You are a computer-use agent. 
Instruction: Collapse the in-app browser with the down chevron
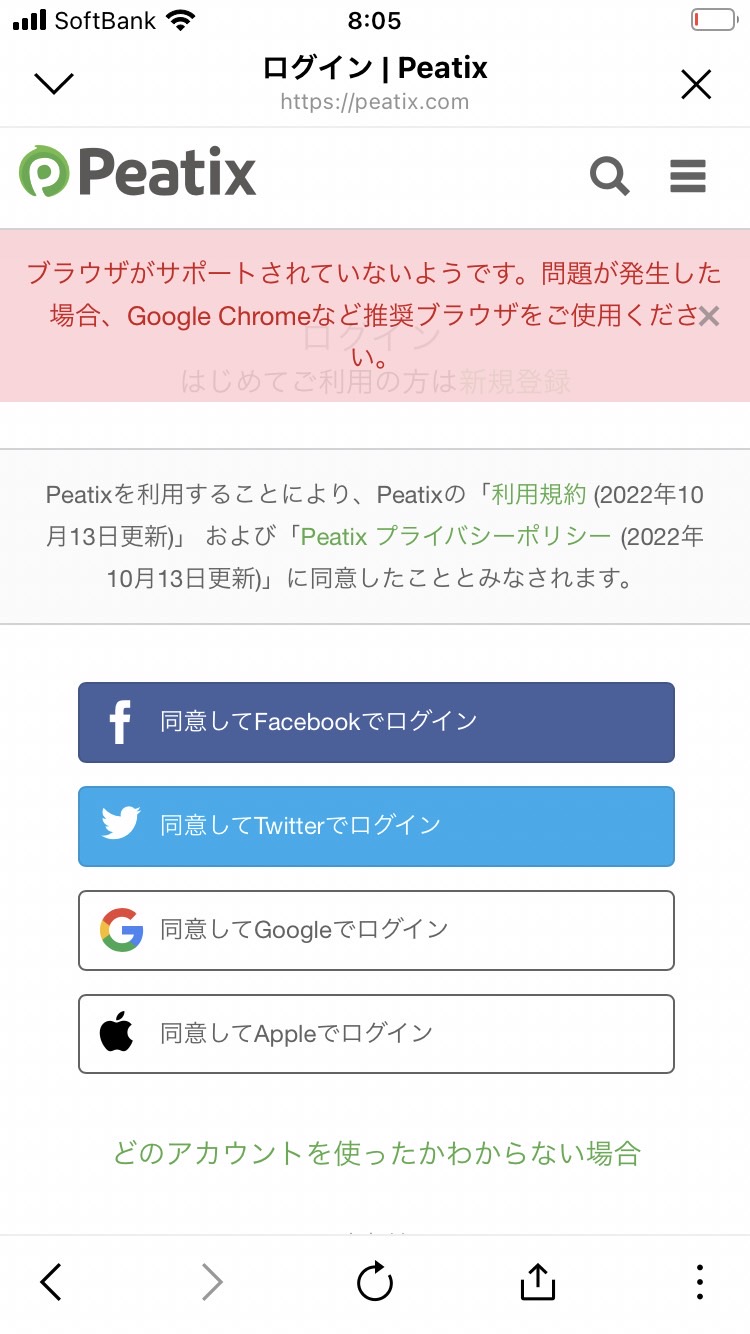tap(54, 84)
